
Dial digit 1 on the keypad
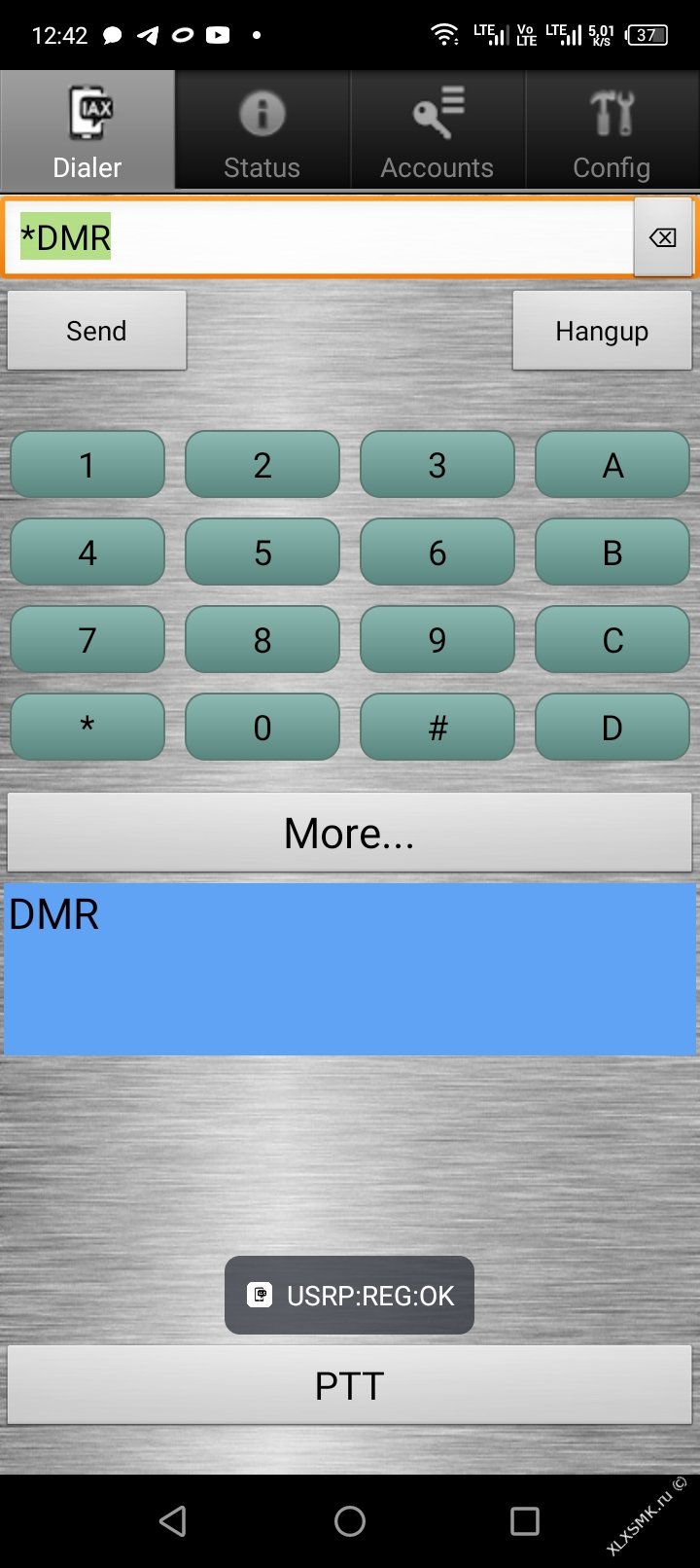pyautogui.click(x=87, y=465)
